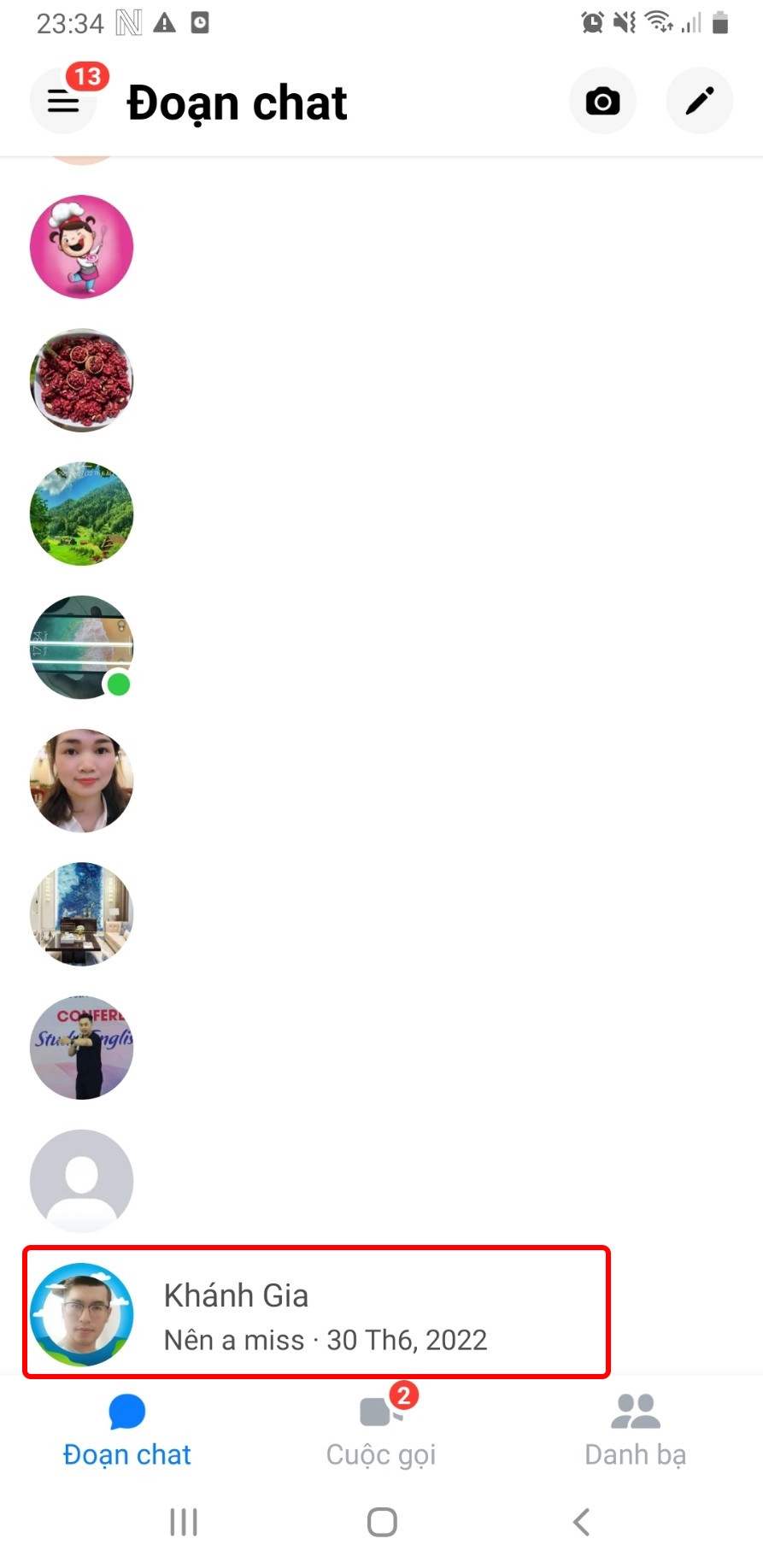Select the Đoạn chat tab
The height and width of the screenshot is (1568, 763).
127,1430
